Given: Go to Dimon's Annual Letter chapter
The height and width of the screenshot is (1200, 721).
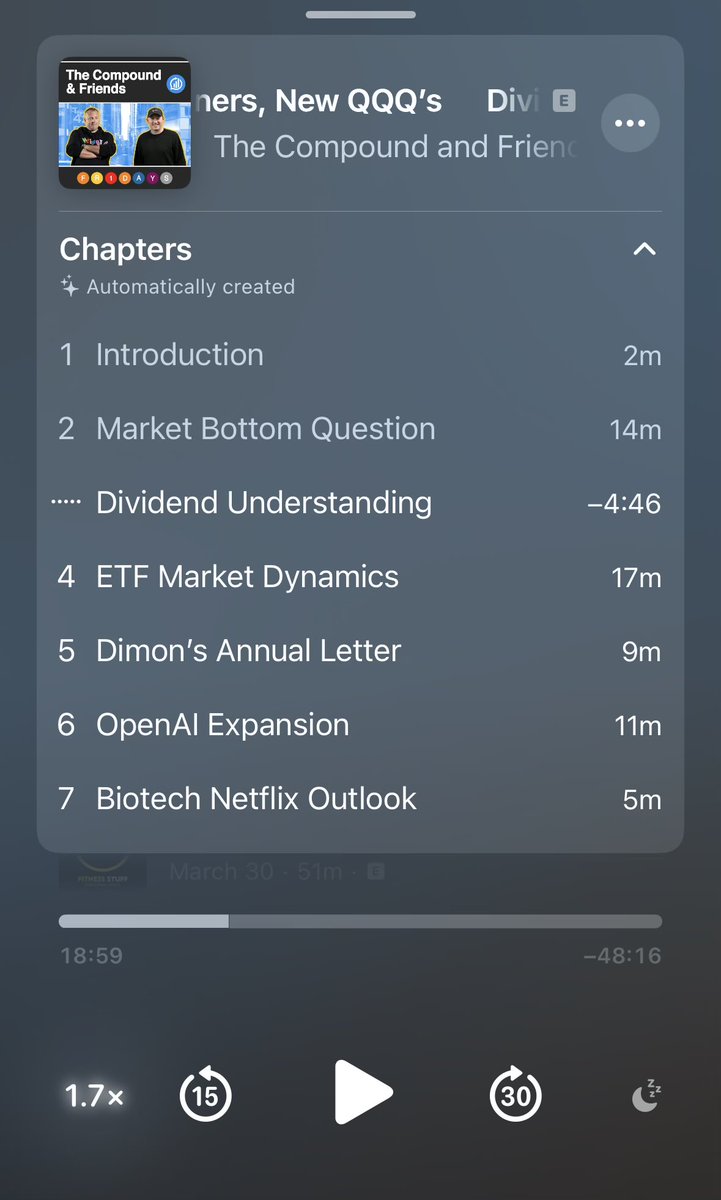Looking at the screenshot, I should 248,651.
